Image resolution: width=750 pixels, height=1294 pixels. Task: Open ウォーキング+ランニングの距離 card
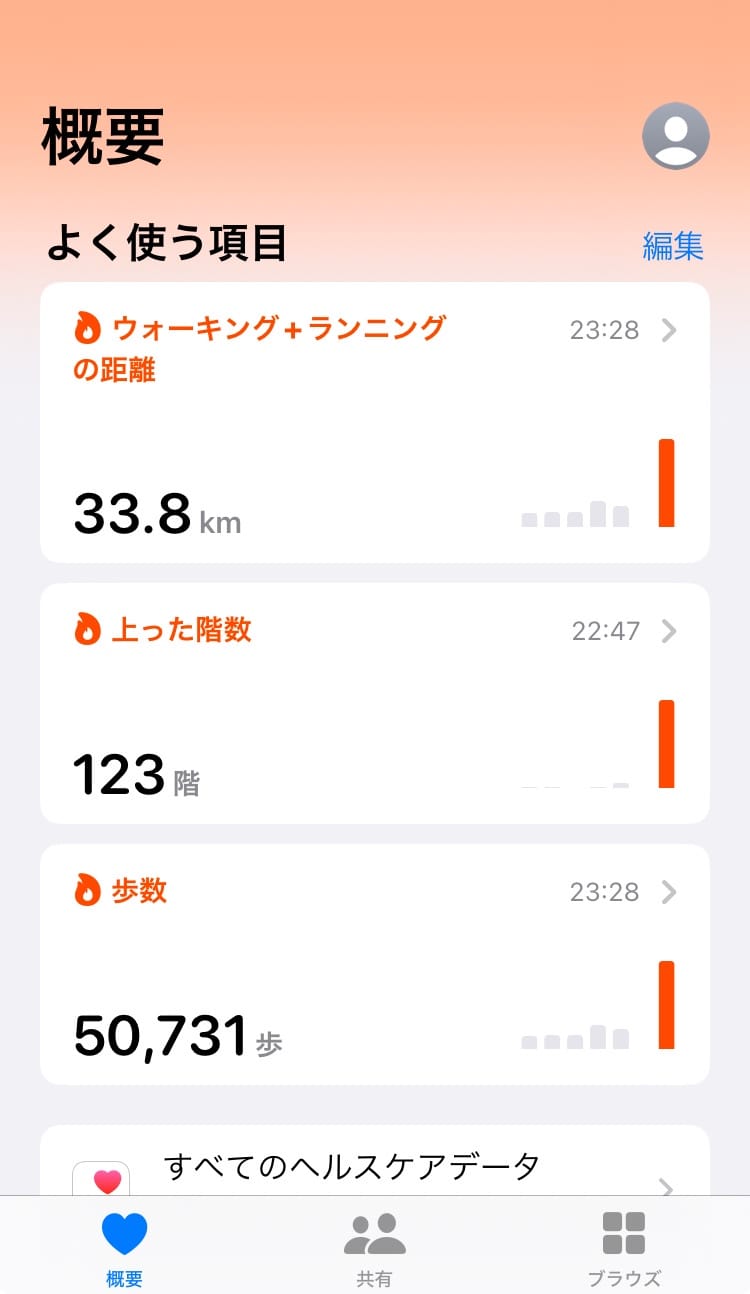tap(374, 422)
